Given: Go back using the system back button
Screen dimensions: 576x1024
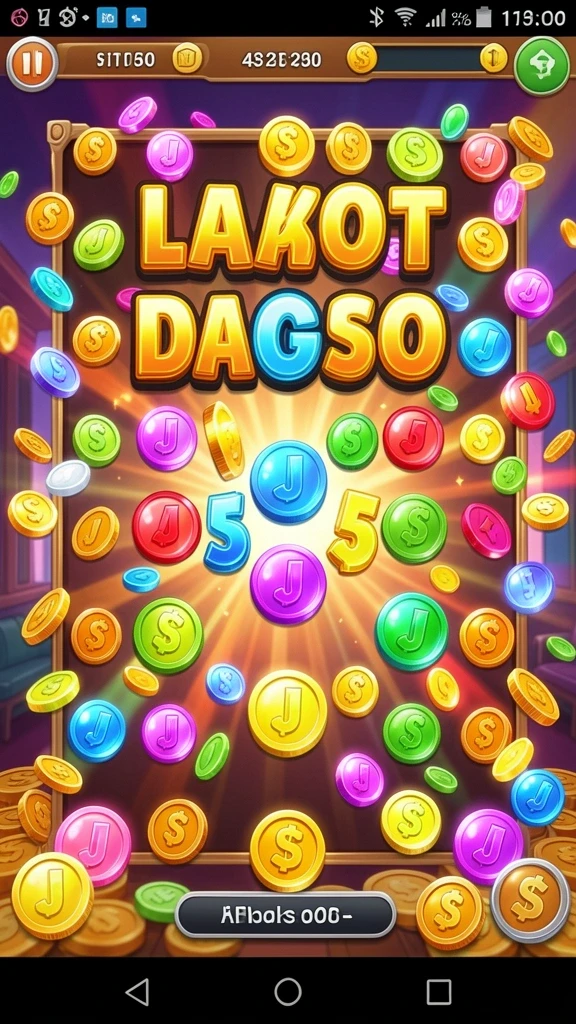Looking at the screenshot, I should tap(137, 991).
